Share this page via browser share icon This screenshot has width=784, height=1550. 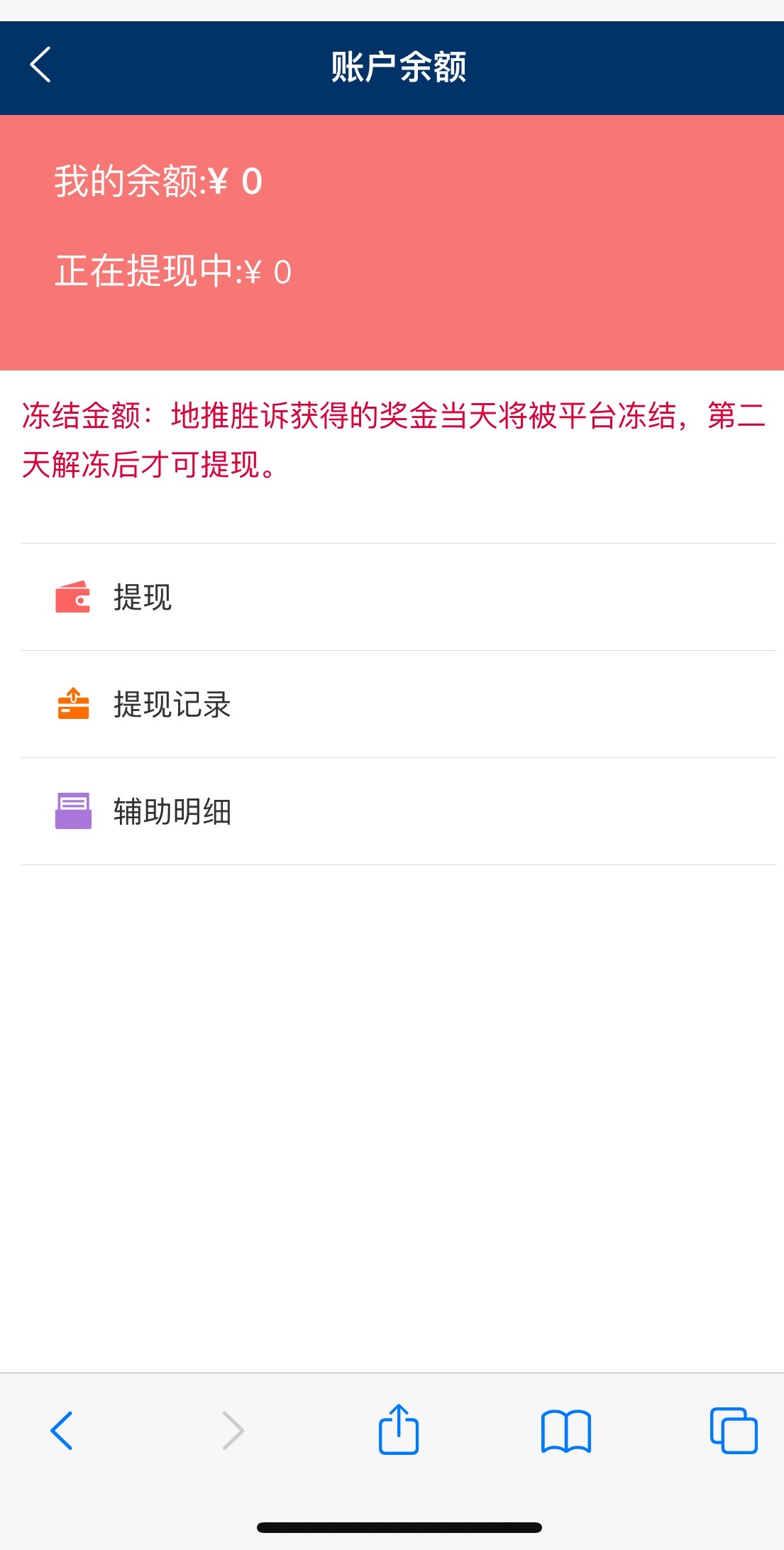(399, 1429)
